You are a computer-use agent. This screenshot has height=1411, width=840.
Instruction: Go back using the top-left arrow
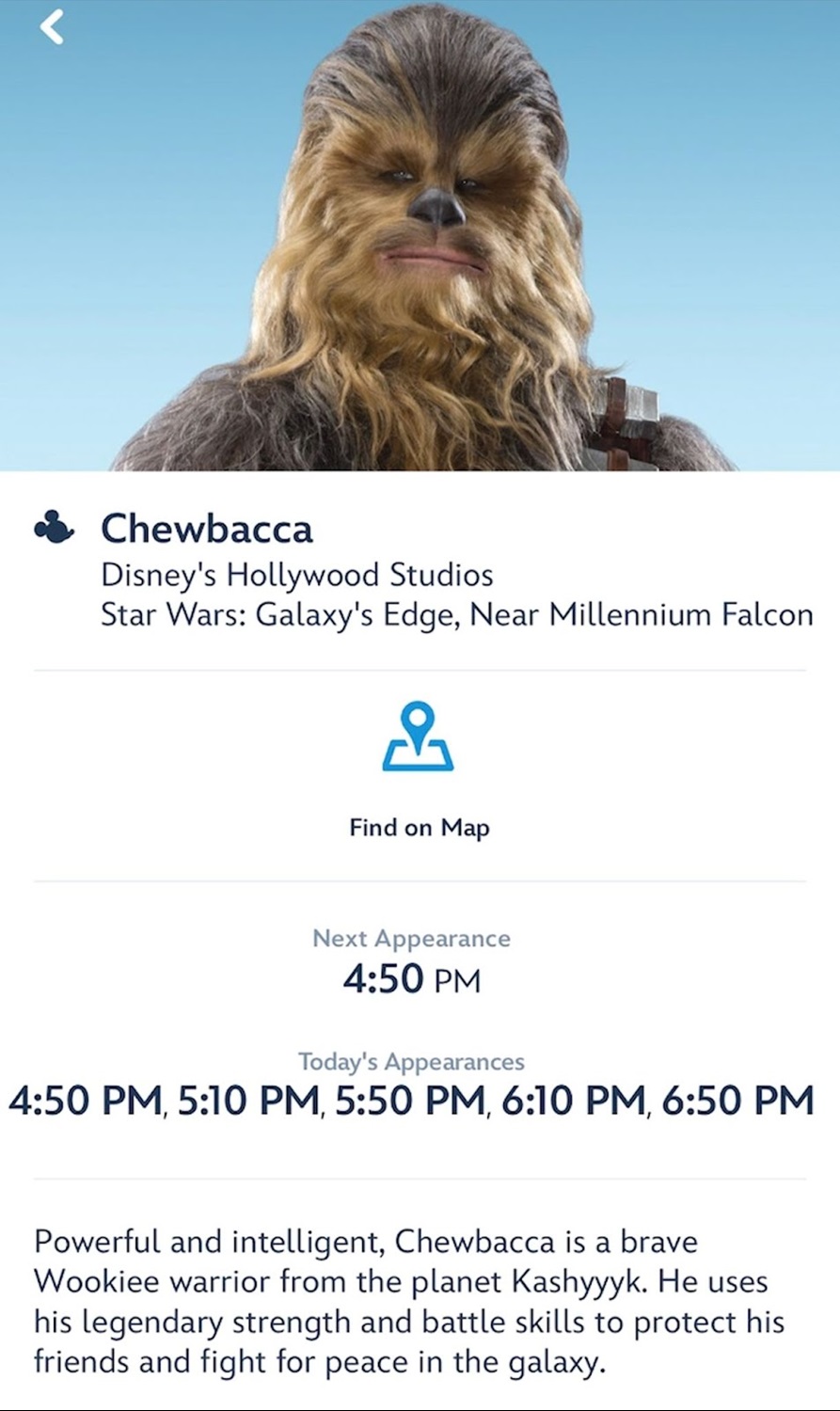[x=53, y=27]
